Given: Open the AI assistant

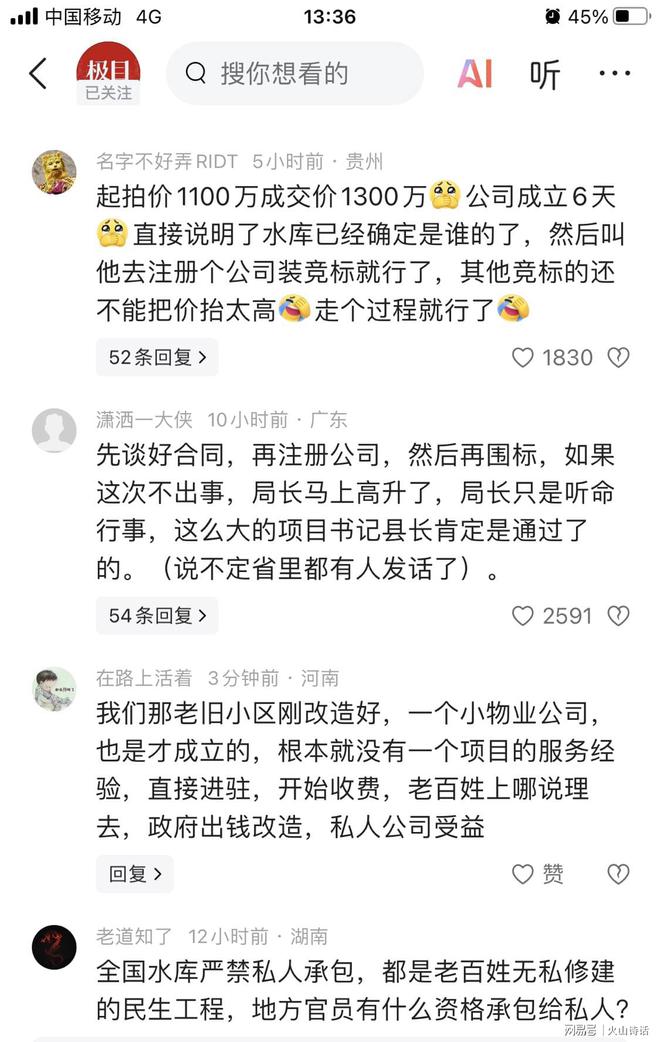Looking at the screenshot, I should tap(475, 73).
